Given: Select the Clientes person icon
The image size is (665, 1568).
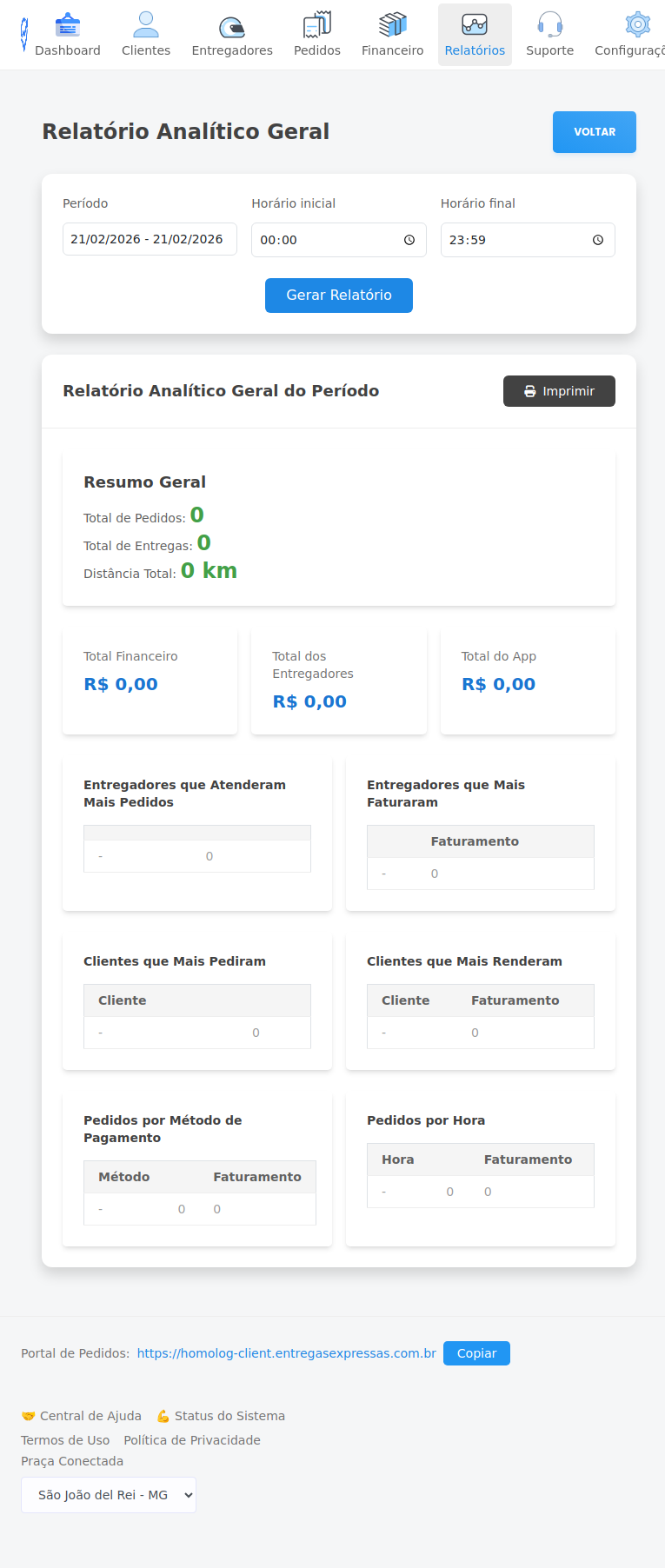Looking at the screenshot, I should 145,23.
